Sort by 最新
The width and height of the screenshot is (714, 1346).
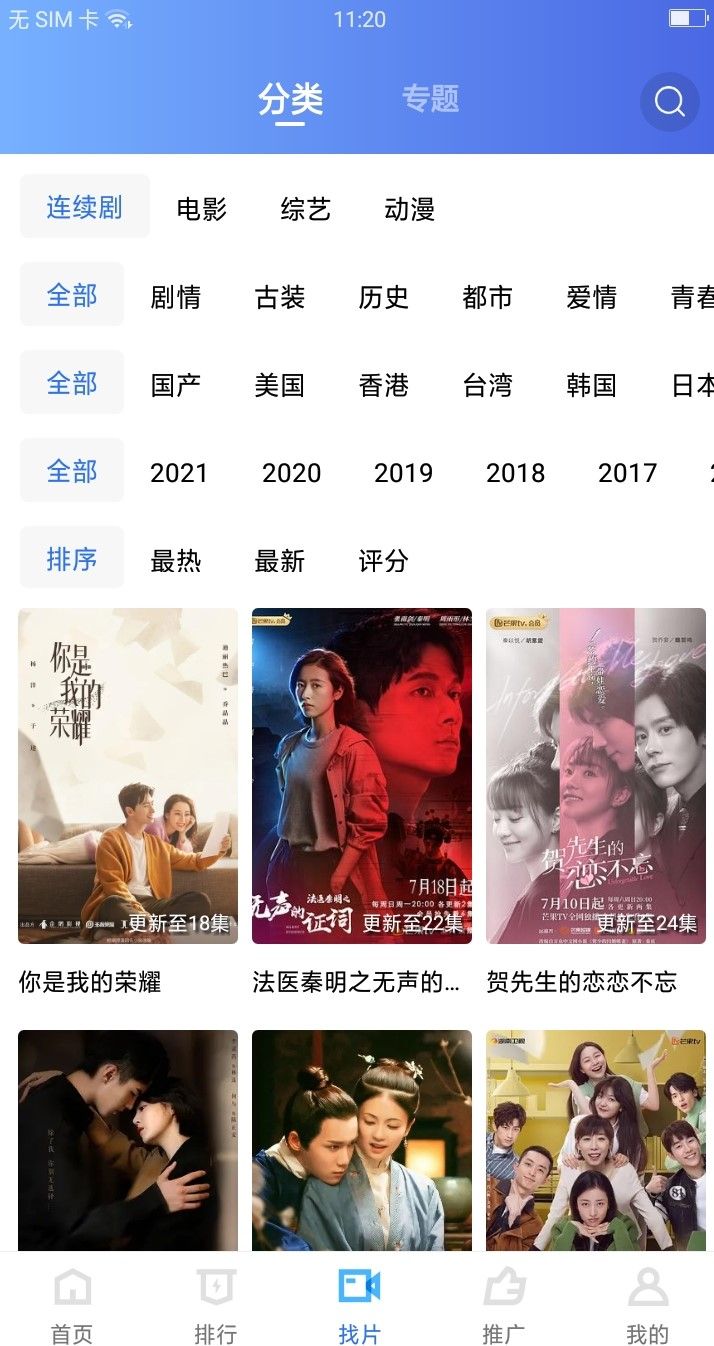coord(279,560)
